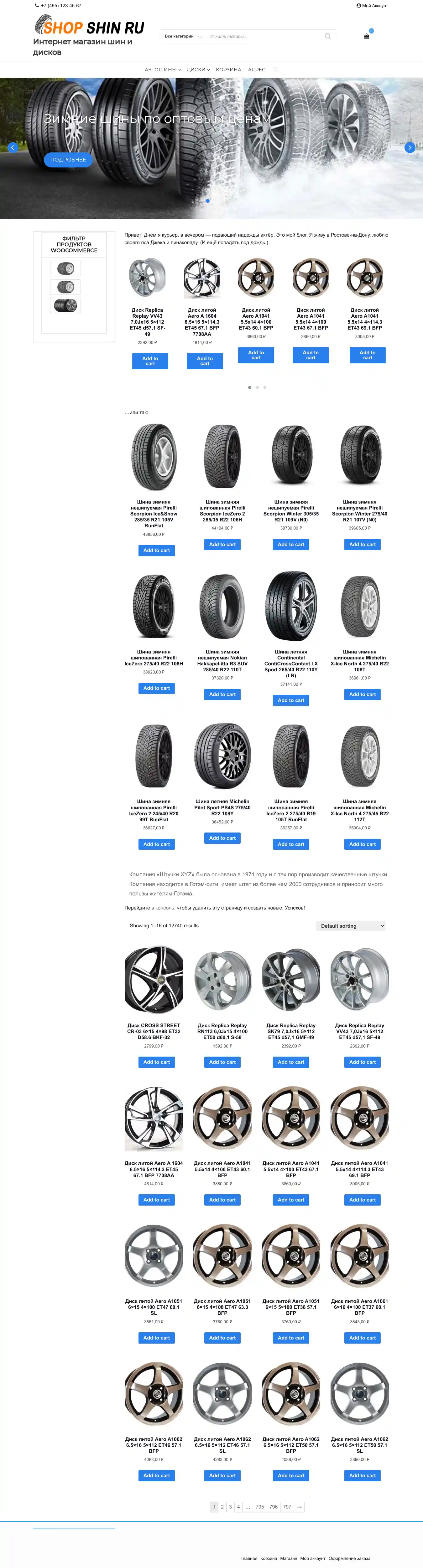Add Диск Replica Replay VV43 carousel item to cart

coord(150,361)
